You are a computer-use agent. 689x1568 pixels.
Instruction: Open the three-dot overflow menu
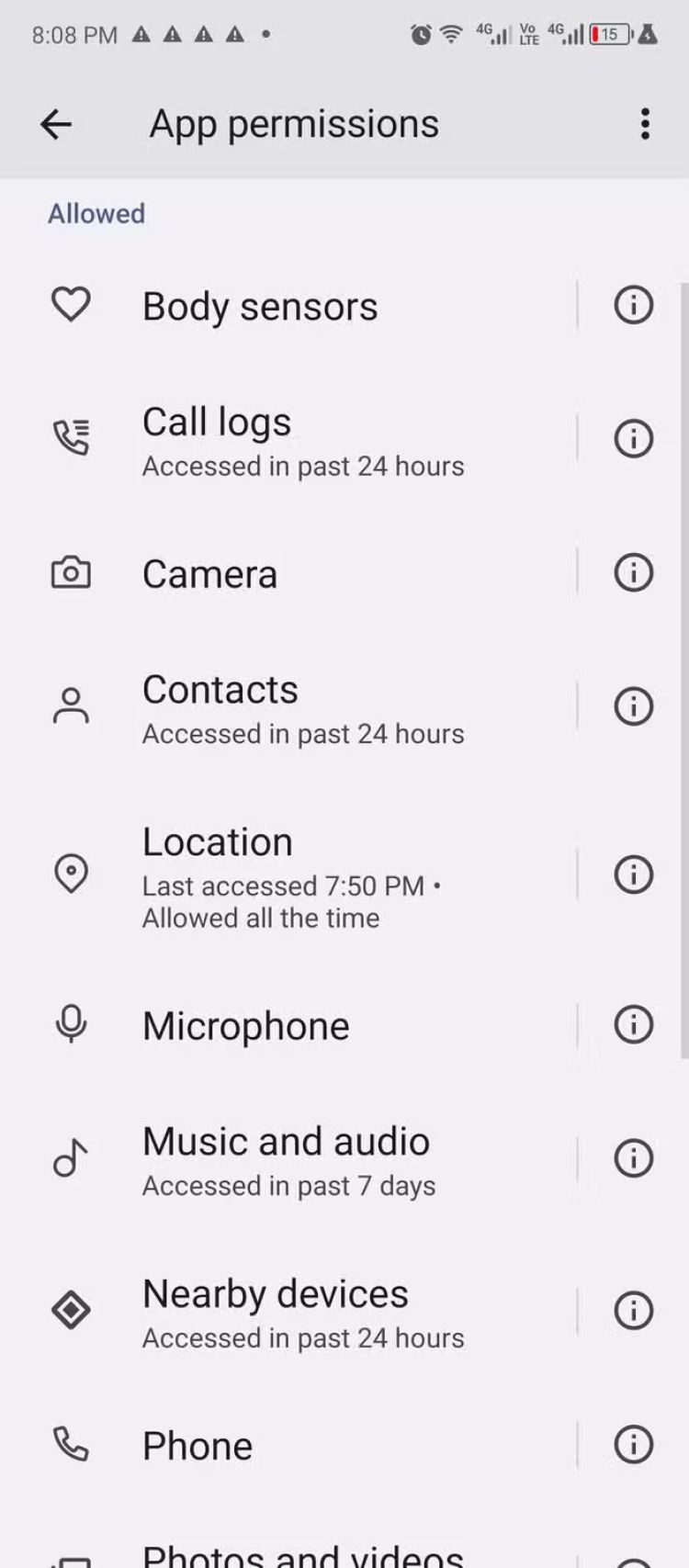pyautogui.click(x=645, y=124)
